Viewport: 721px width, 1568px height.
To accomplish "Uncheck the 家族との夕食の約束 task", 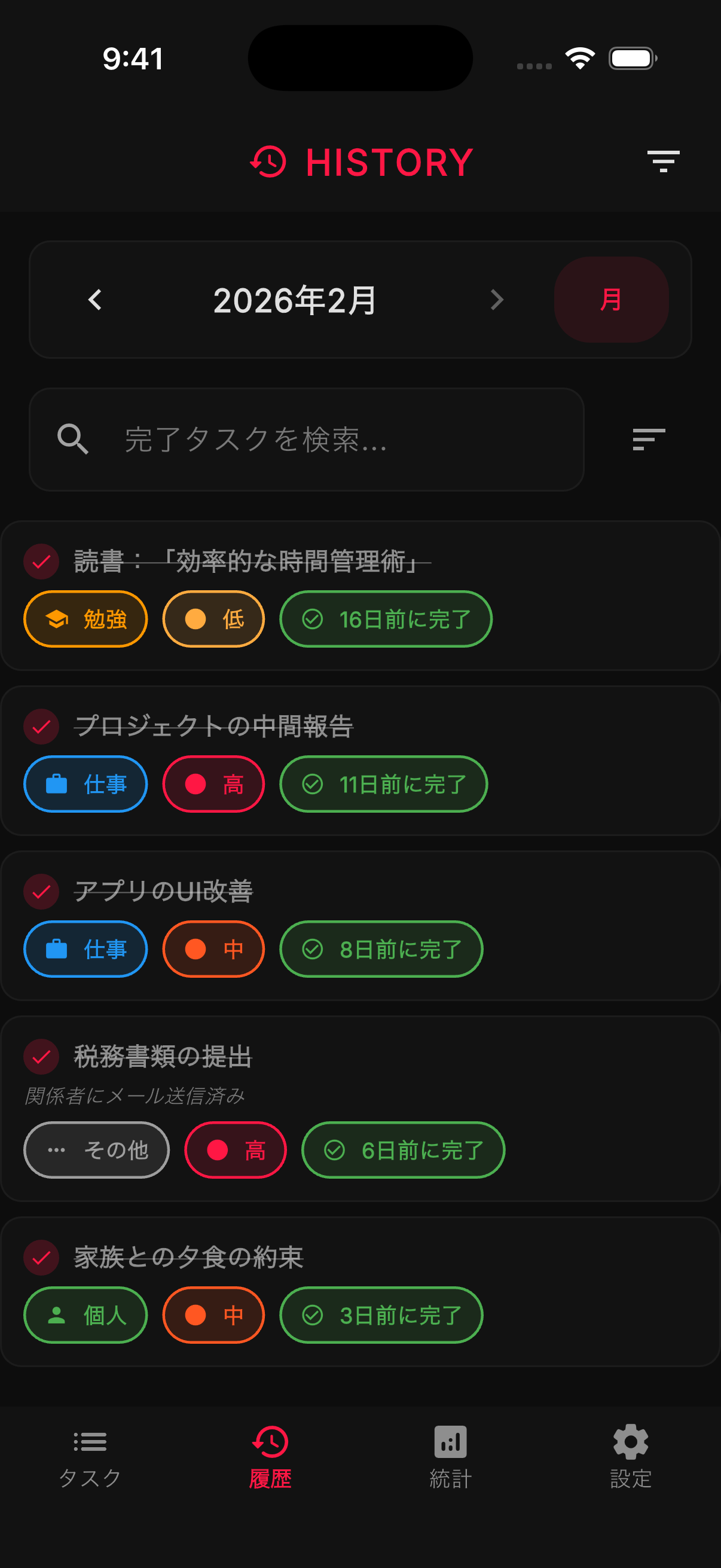I will [x=41, y=1258].
